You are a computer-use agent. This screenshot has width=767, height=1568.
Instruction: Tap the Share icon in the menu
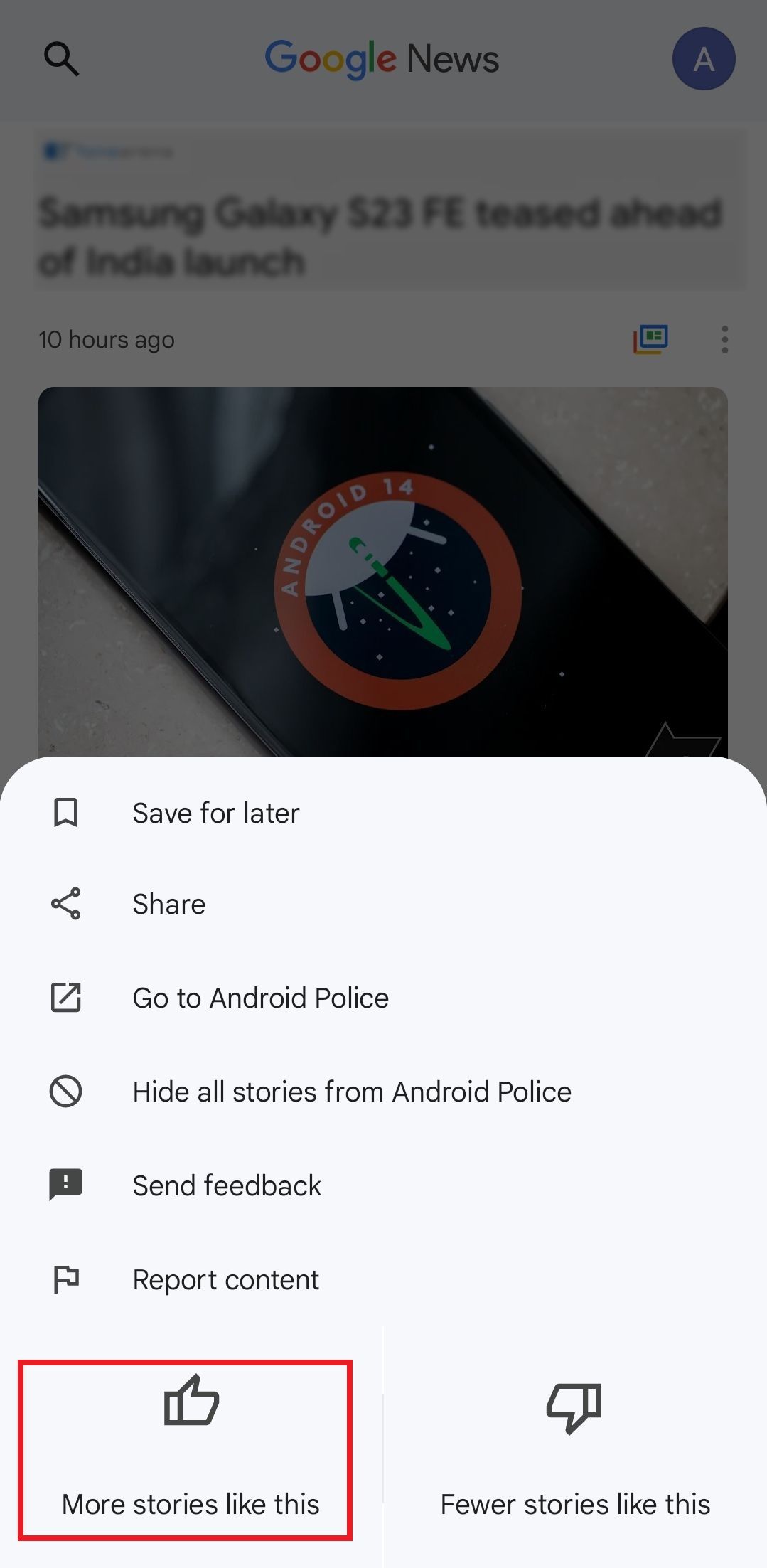pyautogui.click(x=65, y=904)
